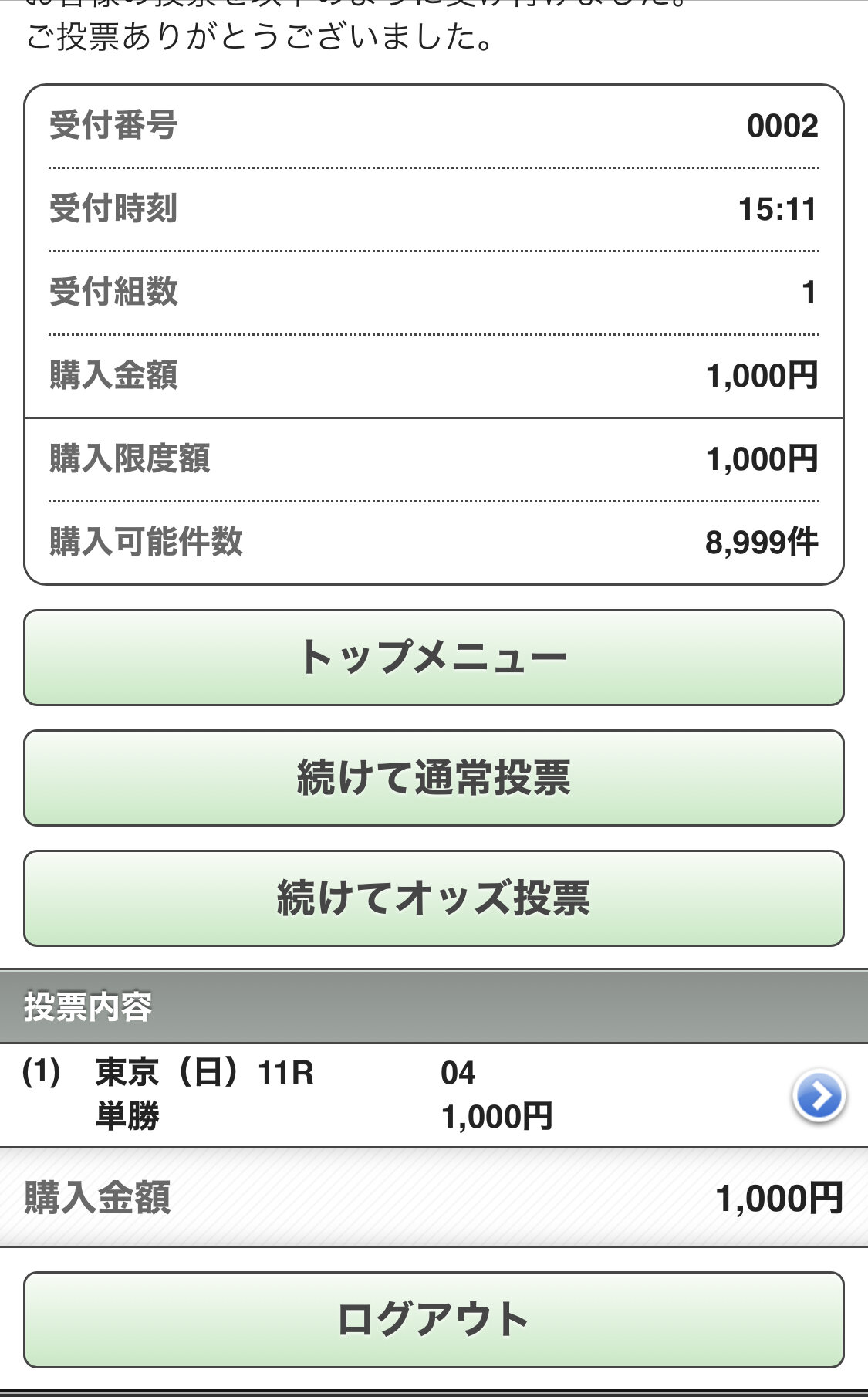868x1397 pixels.
Task: Tap the トップメニュー button
Action: (434, 658)
